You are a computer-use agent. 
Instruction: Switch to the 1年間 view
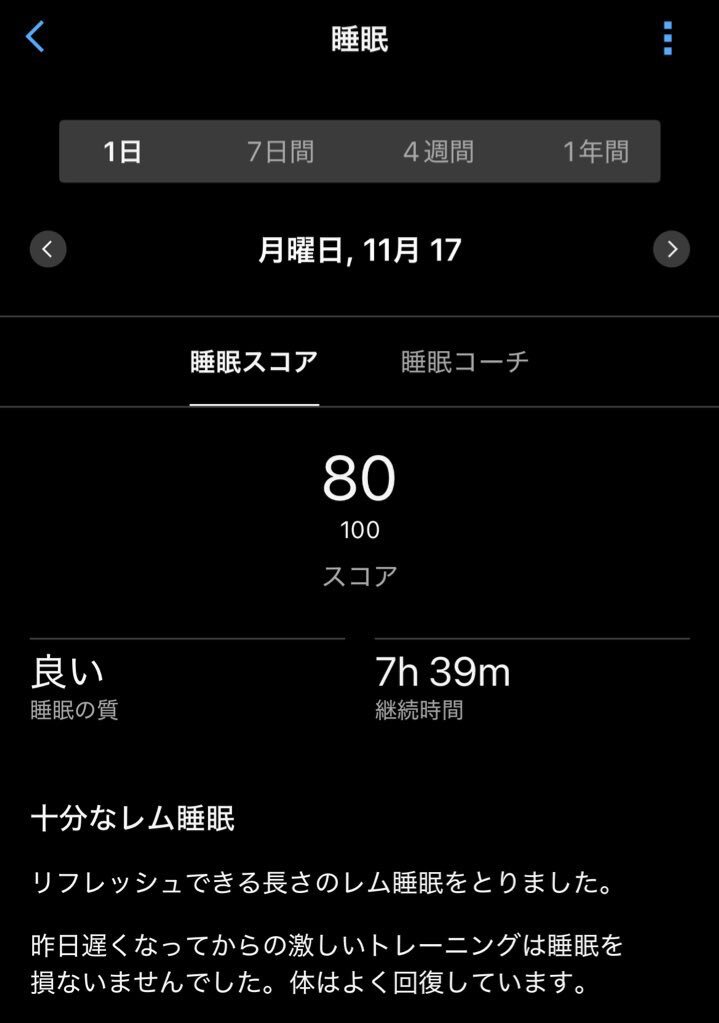coord(596,152)
